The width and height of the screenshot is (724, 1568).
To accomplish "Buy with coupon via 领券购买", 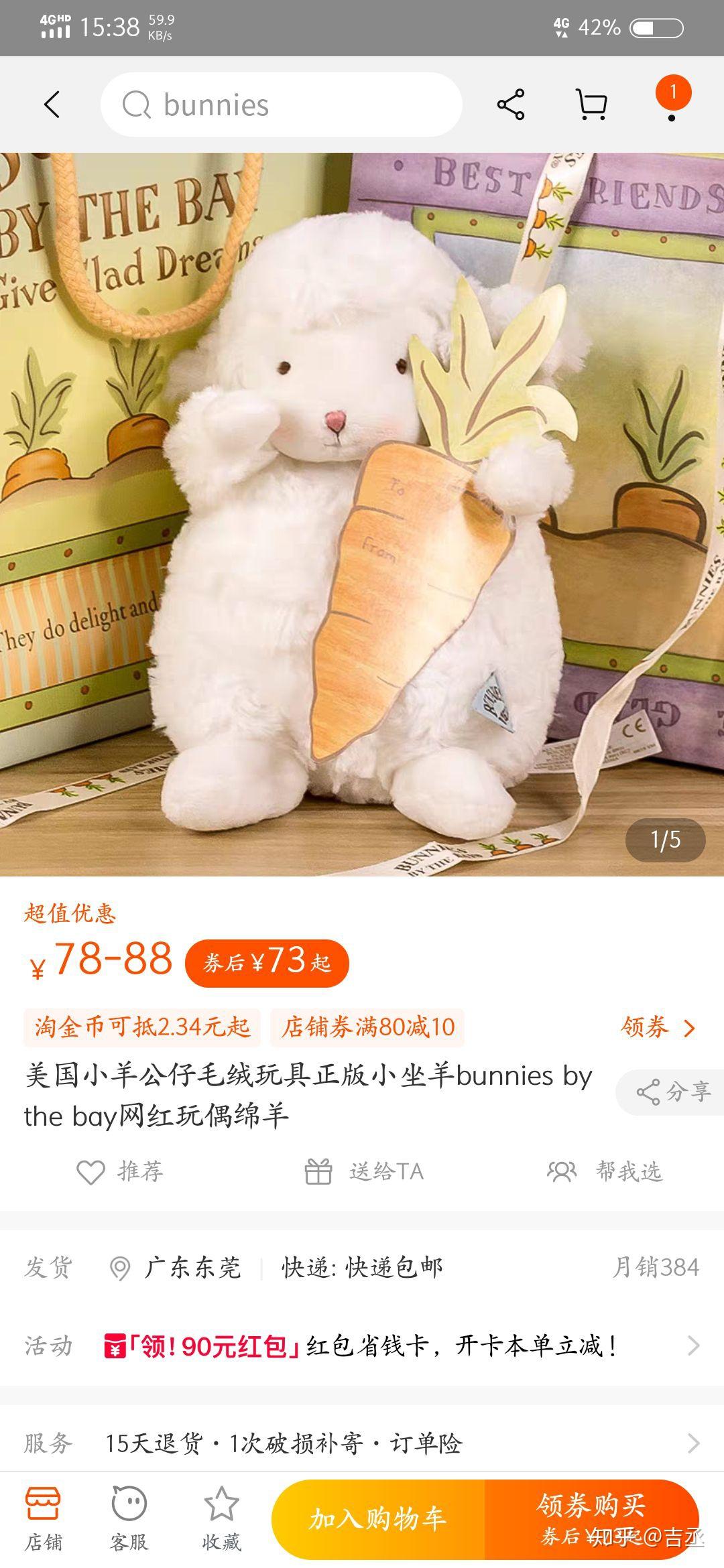I will tap(591, 1519).
